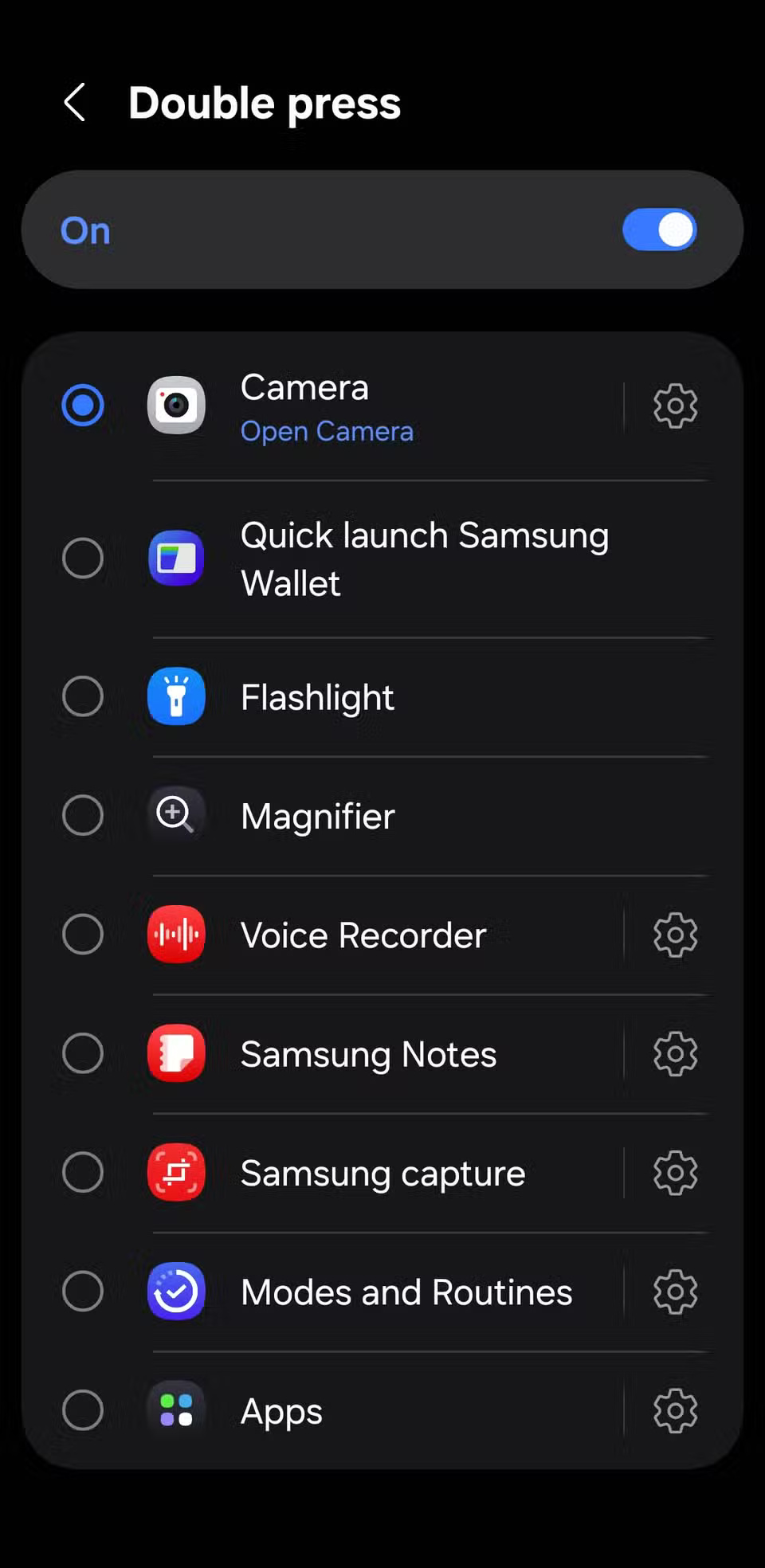
Task: Open Apps settings gear
Action: (675, 1410)
